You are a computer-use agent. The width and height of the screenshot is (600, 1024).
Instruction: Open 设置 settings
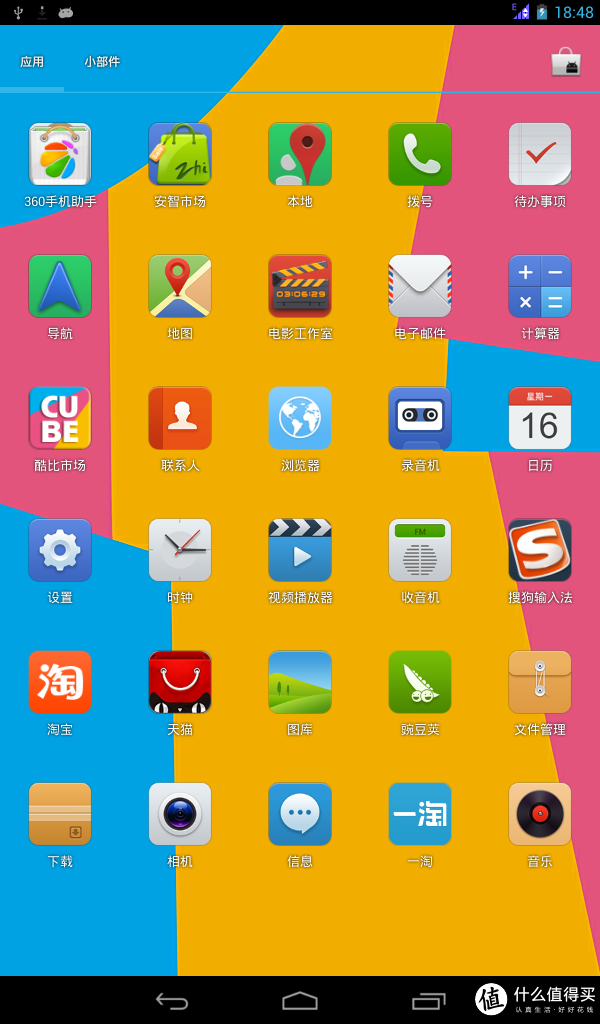pos(60,550)
